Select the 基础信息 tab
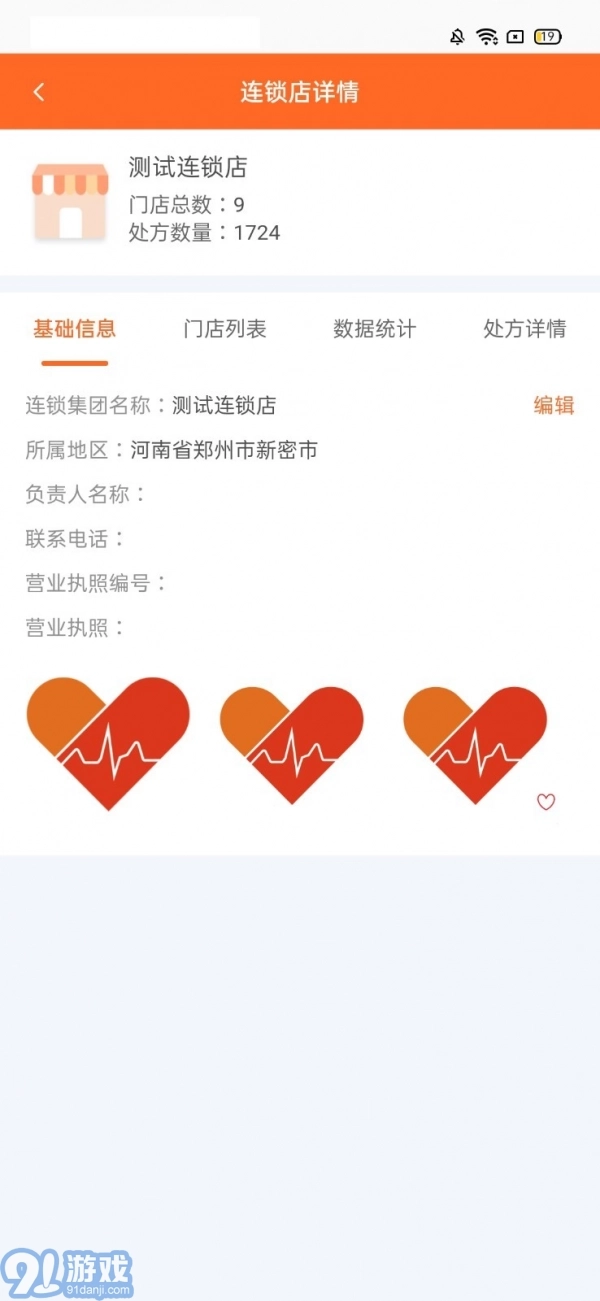This screenshot has width=600, height=1301. 75,329
